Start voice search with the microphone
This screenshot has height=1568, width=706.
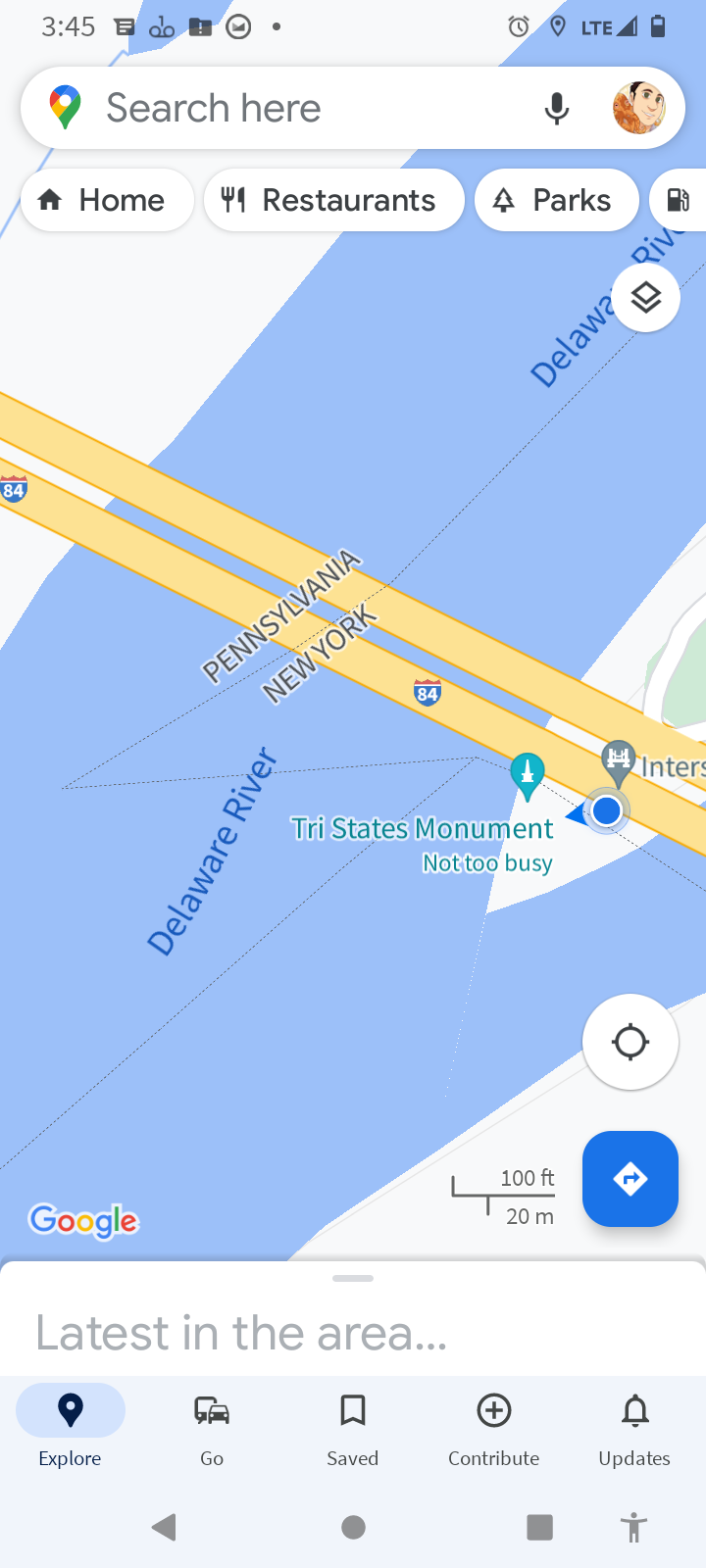click(x=556, y=108)
